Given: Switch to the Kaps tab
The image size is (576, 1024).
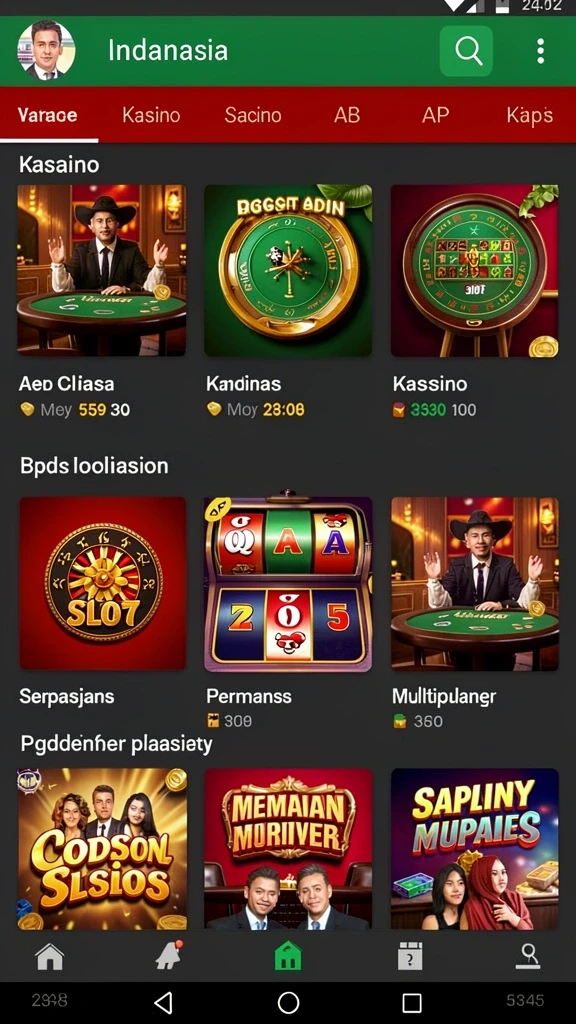Looking at the screenshot, I should click(x=530, y=116).
